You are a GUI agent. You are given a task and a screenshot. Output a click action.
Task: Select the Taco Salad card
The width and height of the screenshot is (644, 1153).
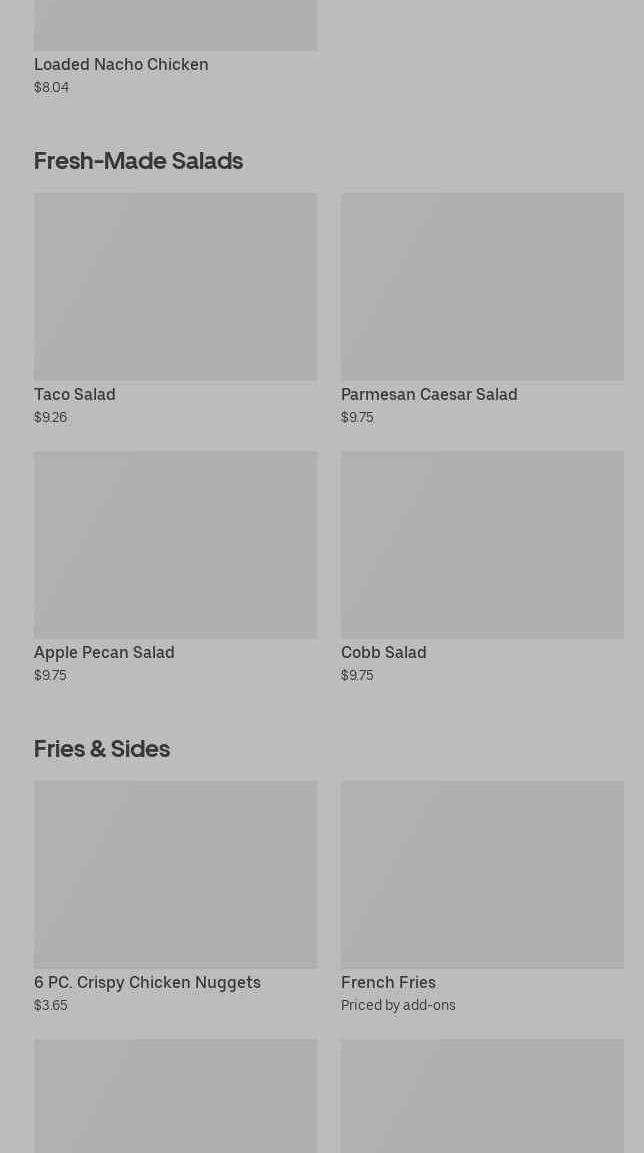tap(175, 287)
